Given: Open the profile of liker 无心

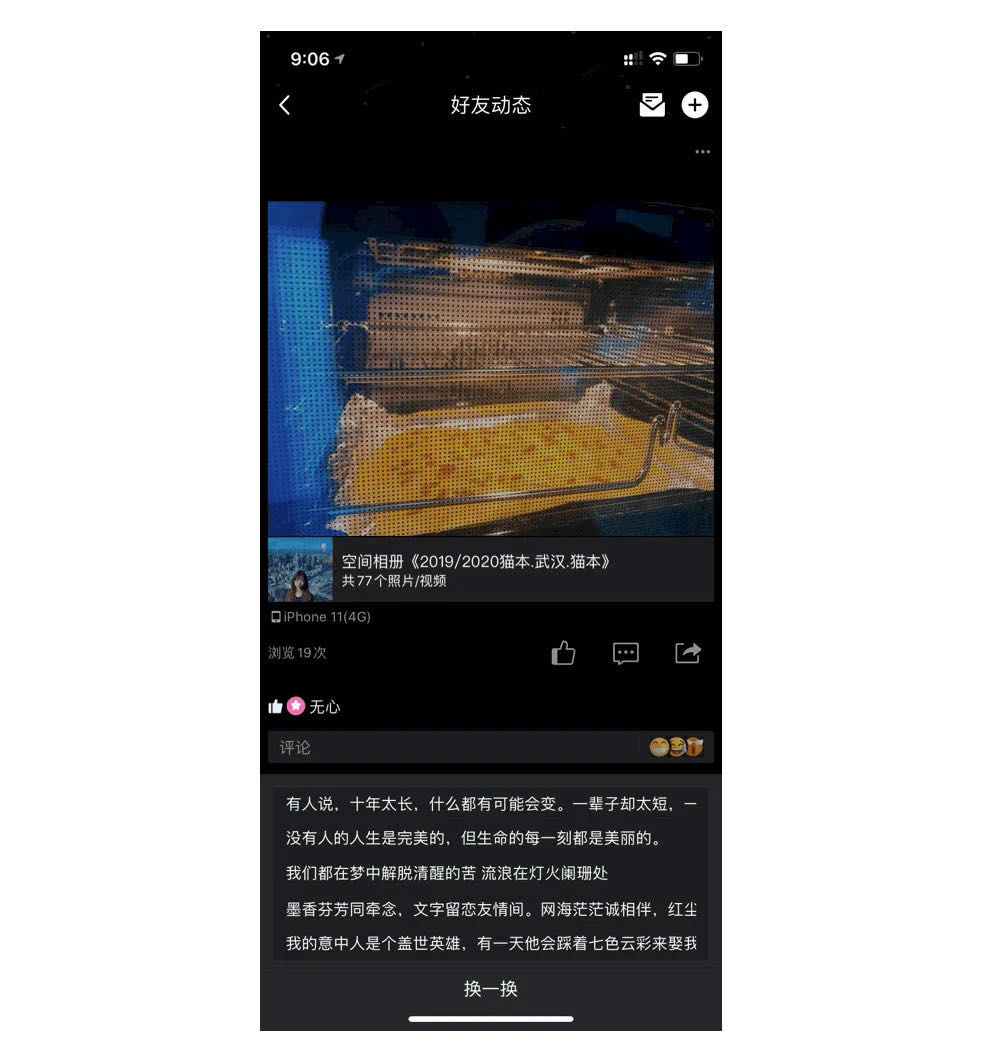Looking at the screenshot, I should [x=324, y=706].
